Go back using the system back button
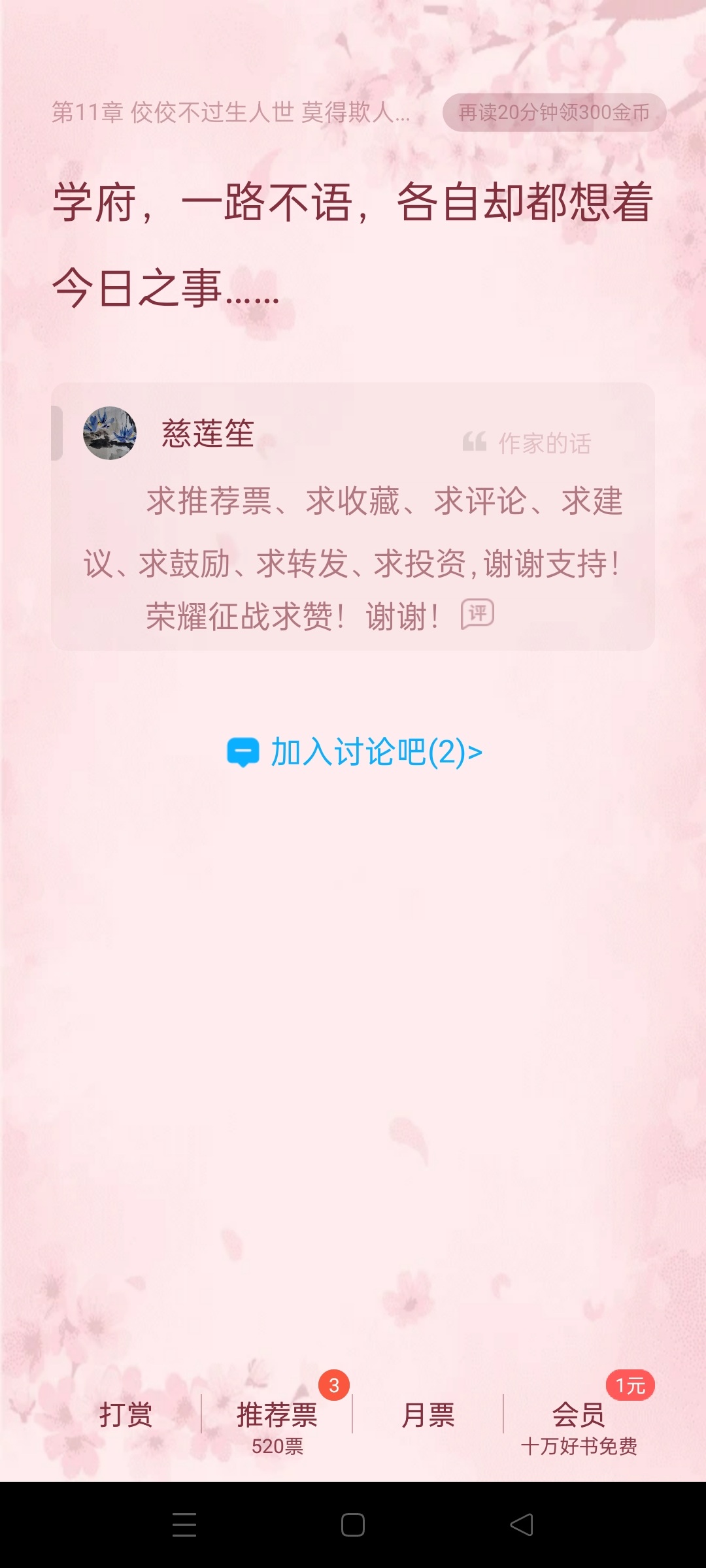The height and width of the screenshot is (1568, 706). click(x=522, y=1525)
